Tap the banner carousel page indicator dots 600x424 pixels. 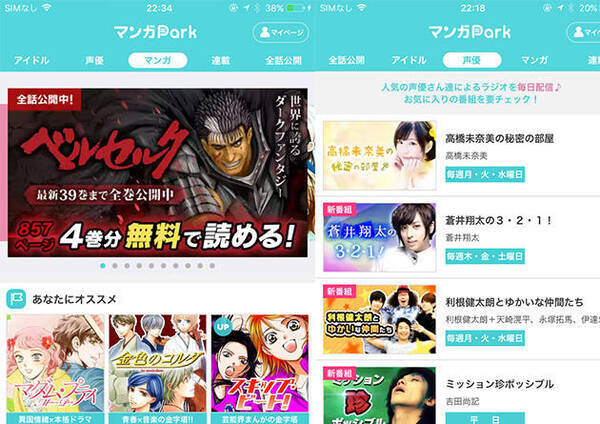pos(157,267)
